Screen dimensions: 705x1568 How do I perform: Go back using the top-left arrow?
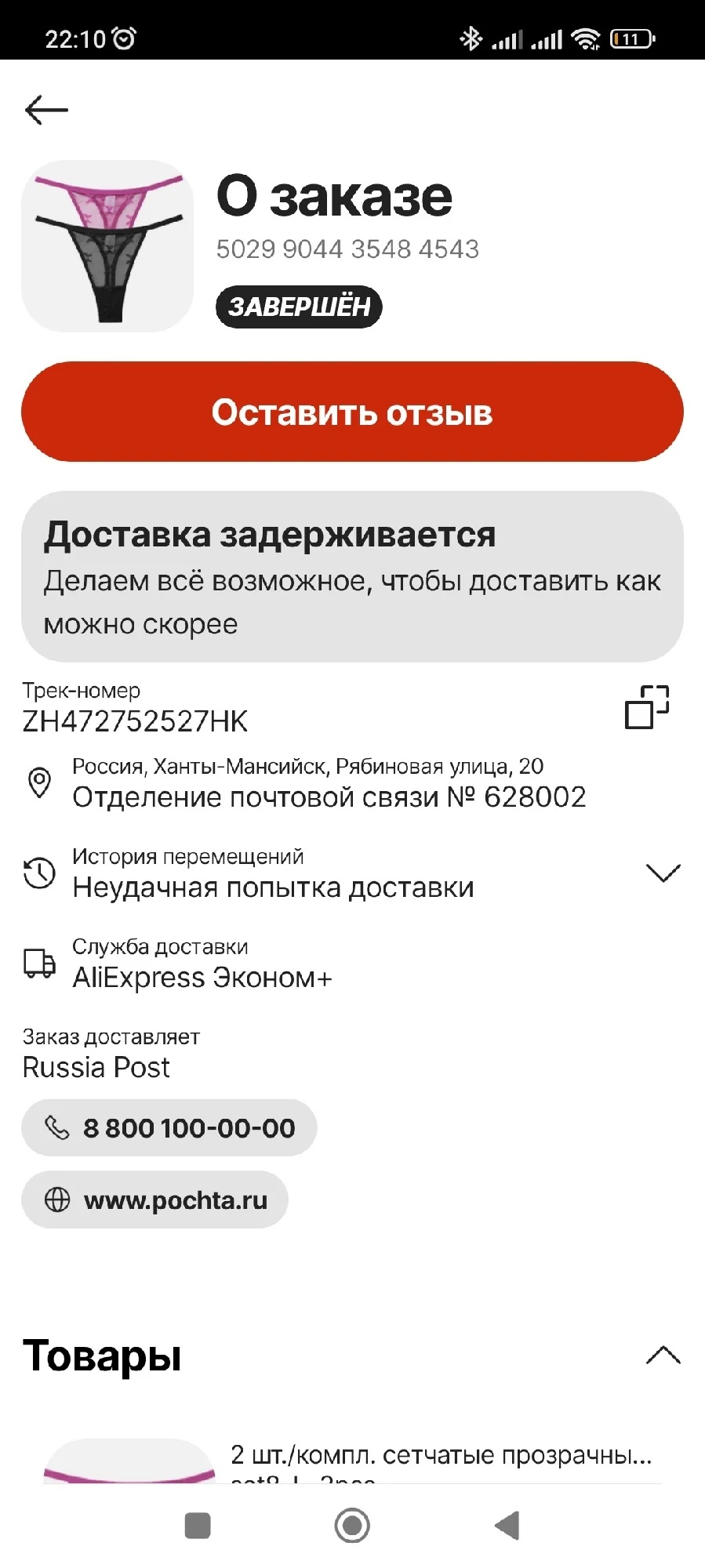coord(46,110)
